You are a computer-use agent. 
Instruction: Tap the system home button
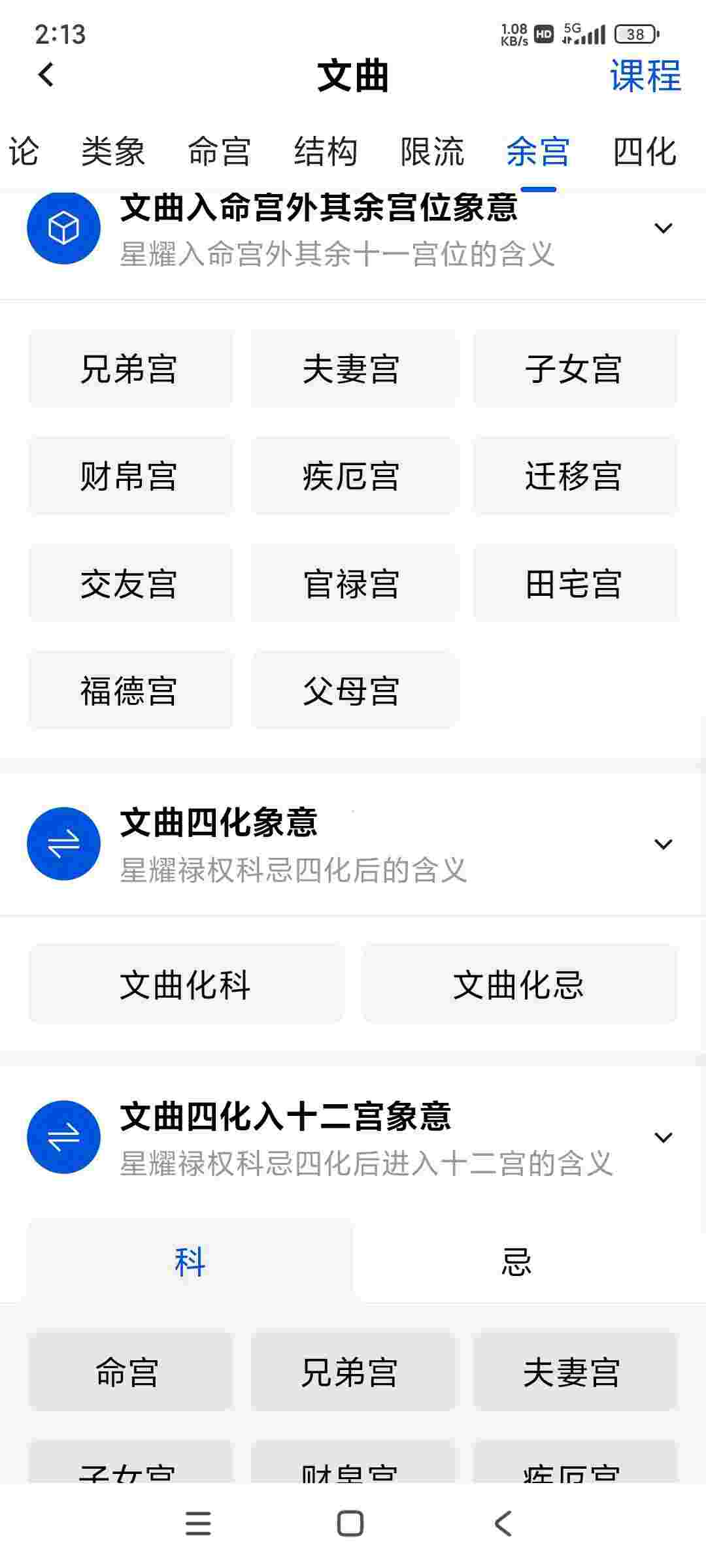(350, 1524)
